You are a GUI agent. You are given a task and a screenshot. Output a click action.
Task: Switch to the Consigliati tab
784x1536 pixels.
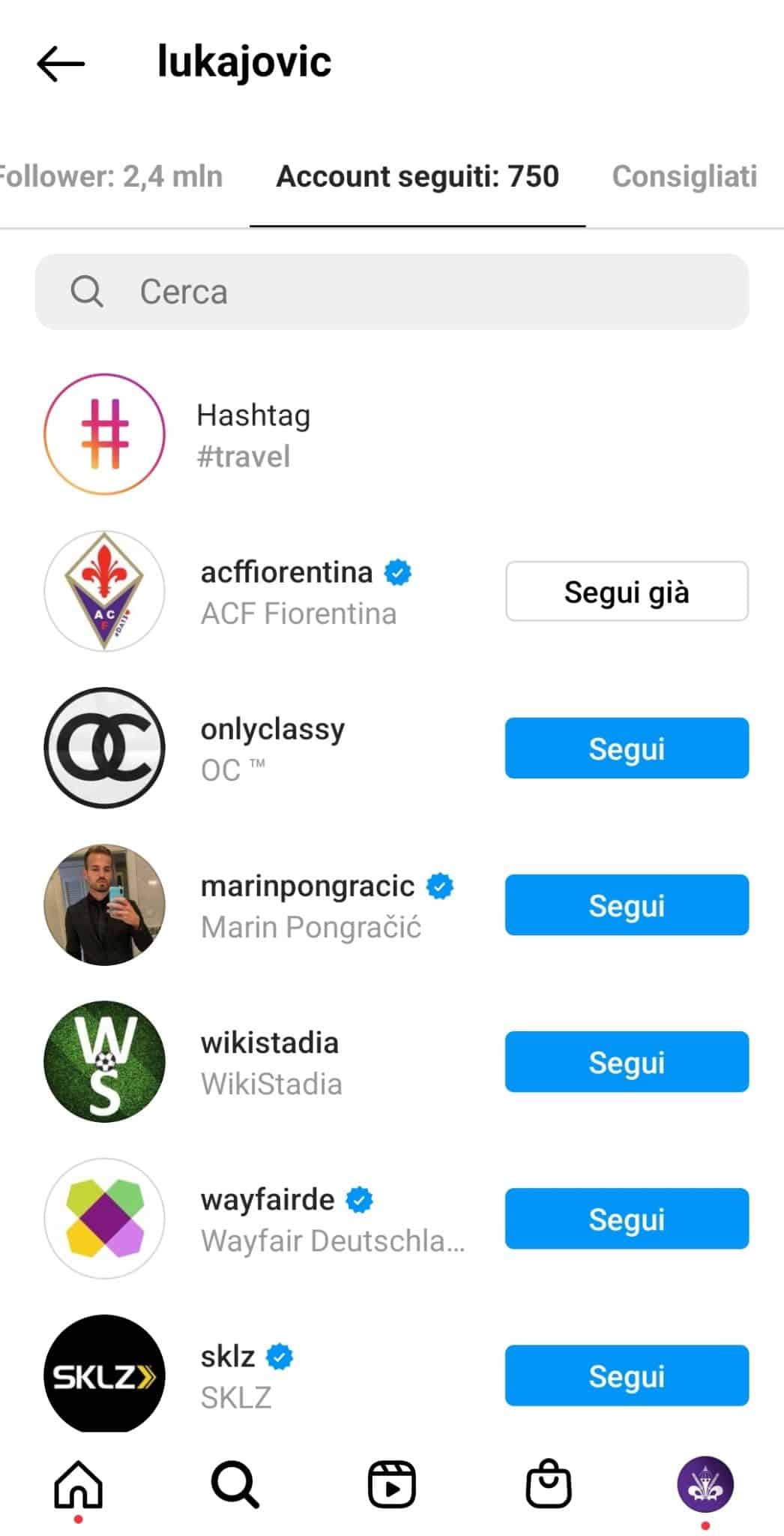(x=684, y=177)
